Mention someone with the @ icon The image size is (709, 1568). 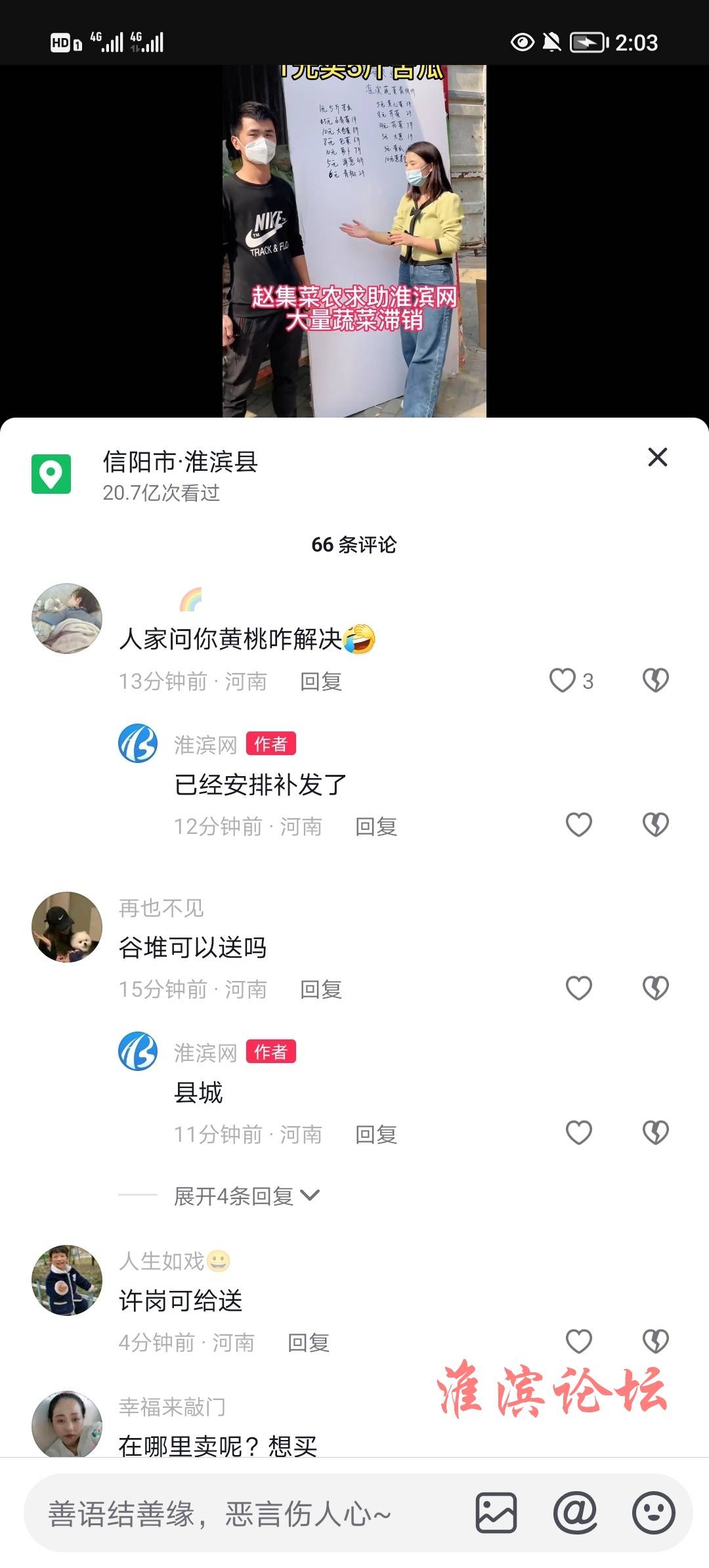click(x=574, y=1513)
